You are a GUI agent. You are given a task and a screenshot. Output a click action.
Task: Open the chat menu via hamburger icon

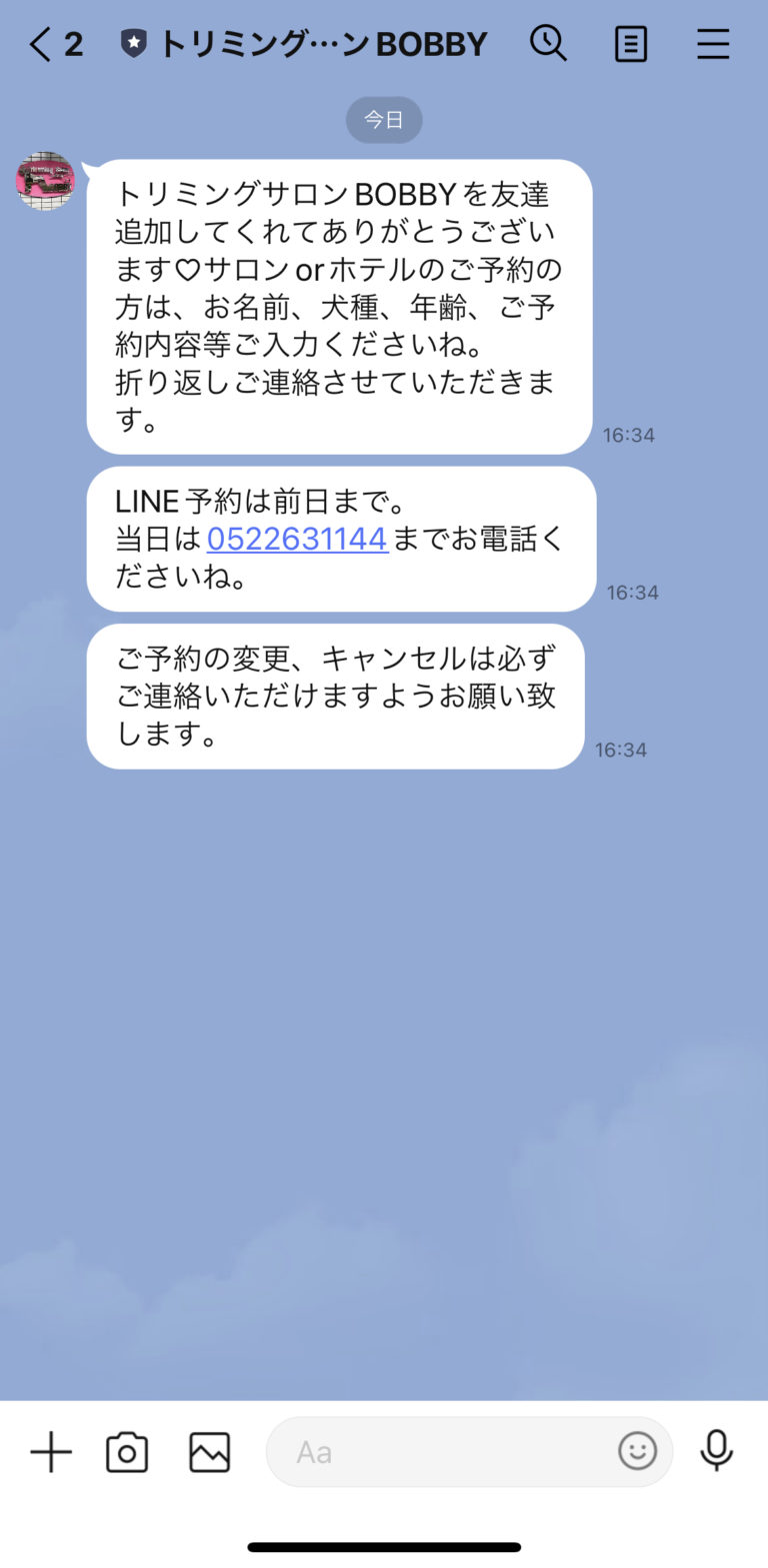(713, 43)
